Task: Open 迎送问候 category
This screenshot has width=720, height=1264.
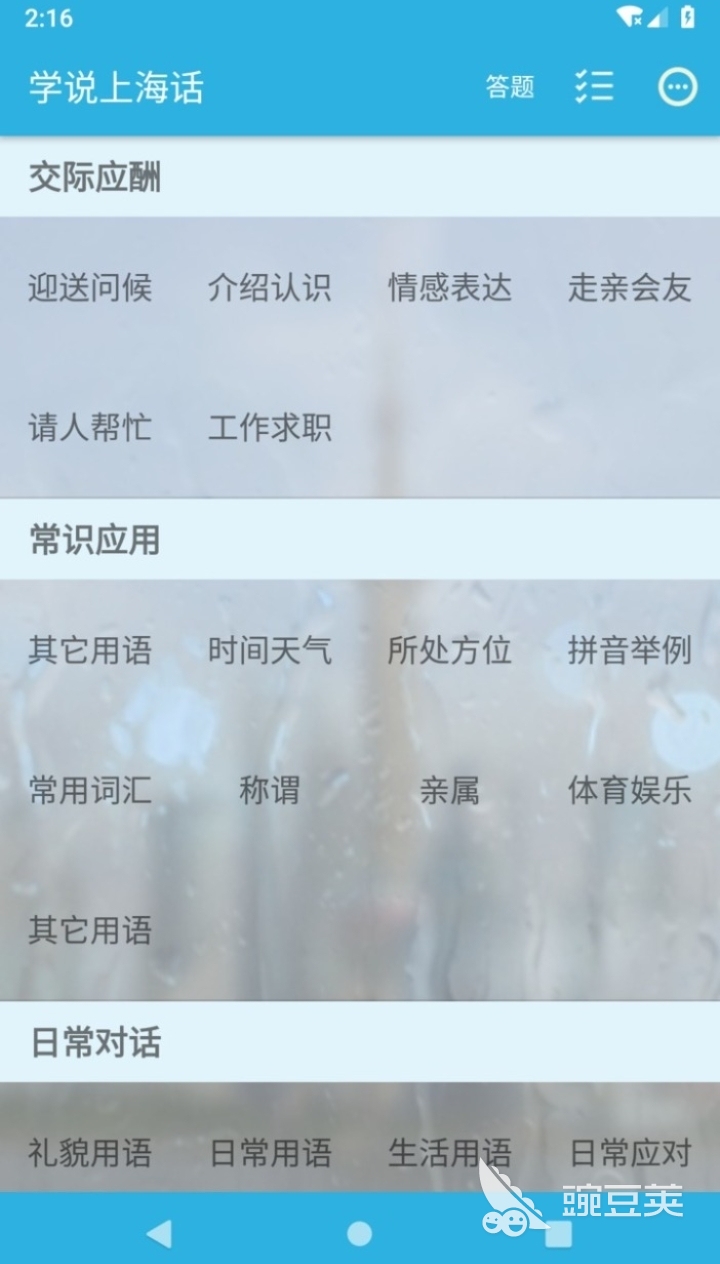Action: point(90,288)
